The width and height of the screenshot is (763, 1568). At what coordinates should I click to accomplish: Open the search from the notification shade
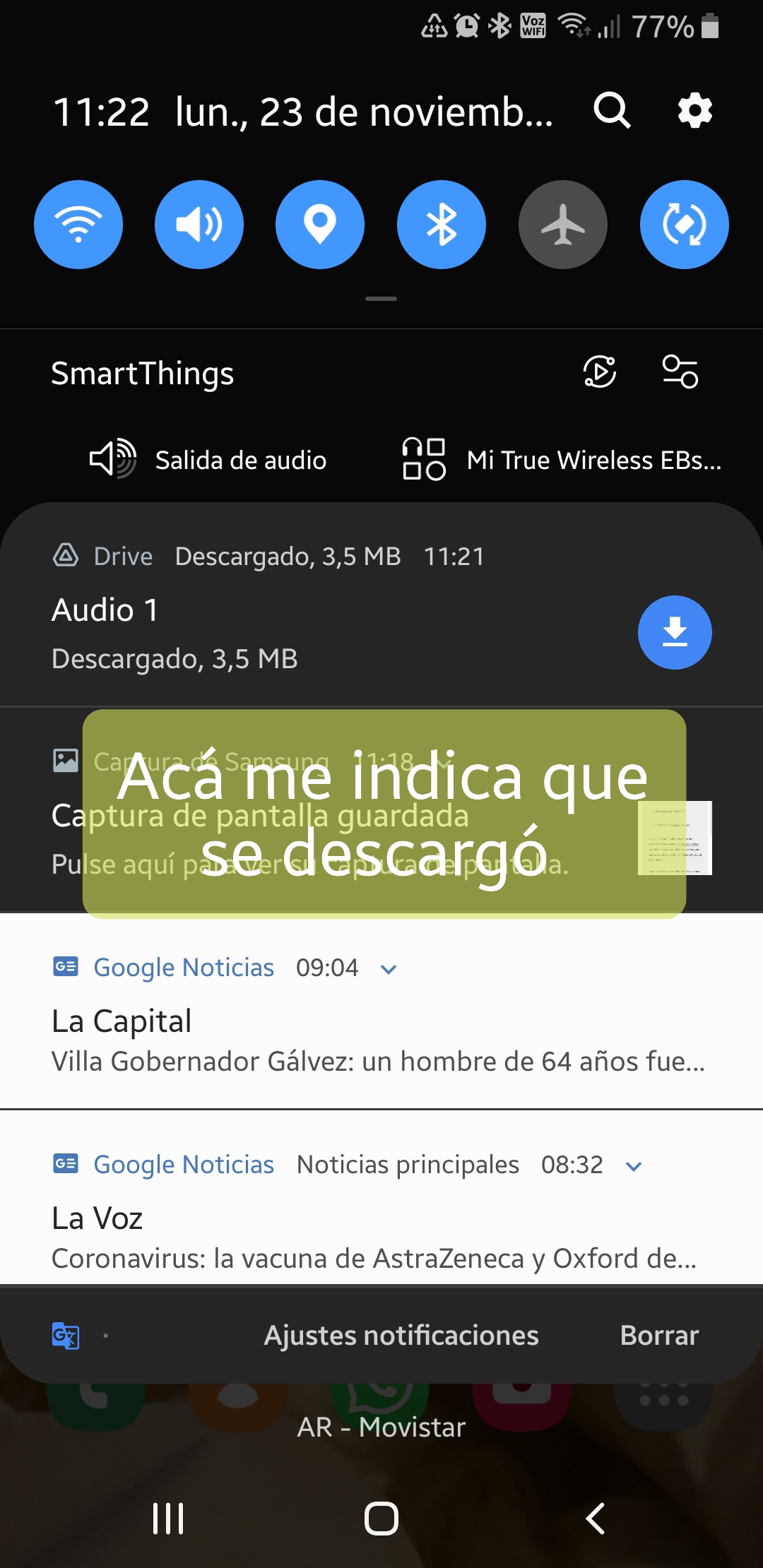(612, 111)
